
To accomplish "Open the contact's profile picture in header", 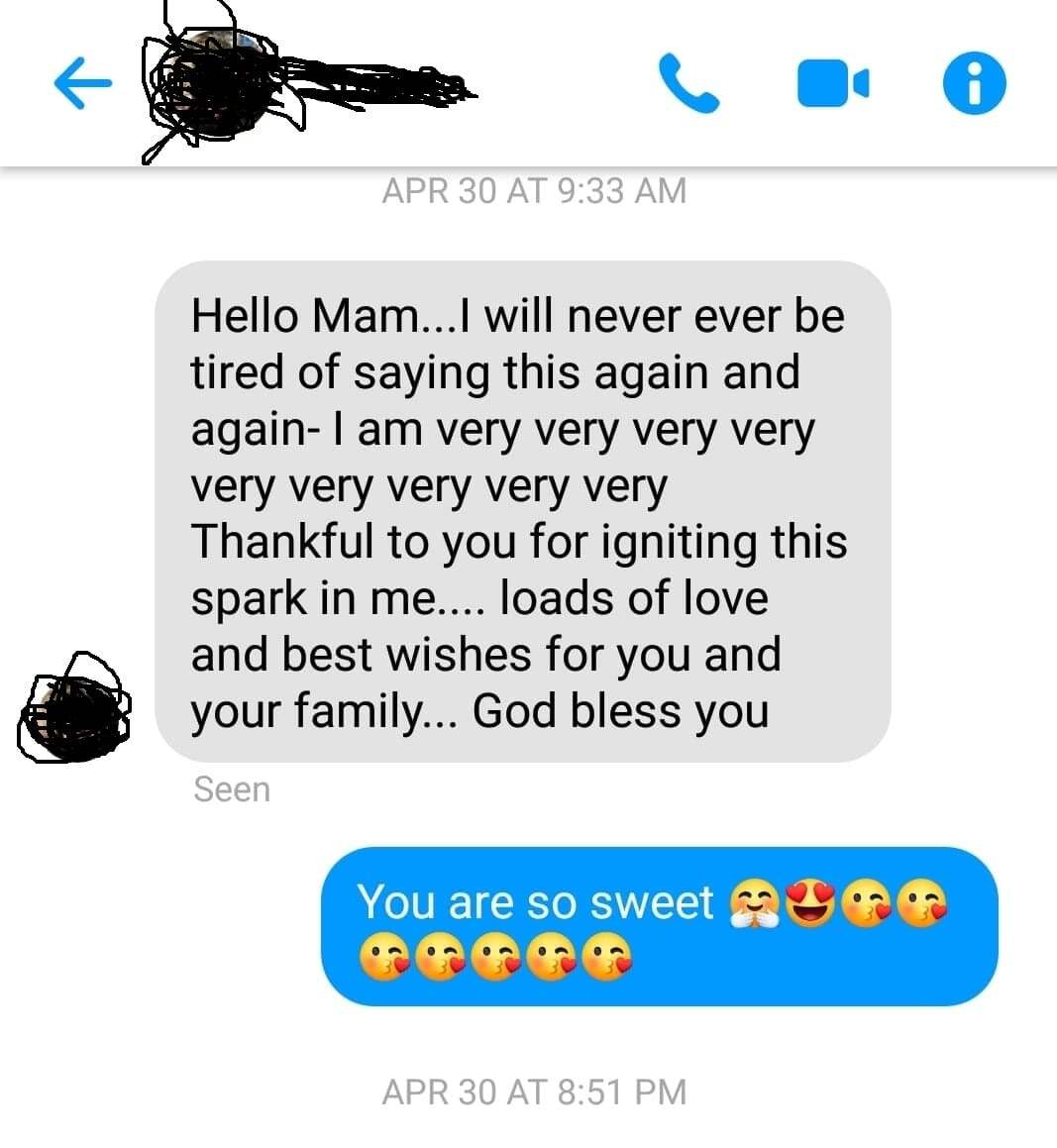I will point(210,84).
